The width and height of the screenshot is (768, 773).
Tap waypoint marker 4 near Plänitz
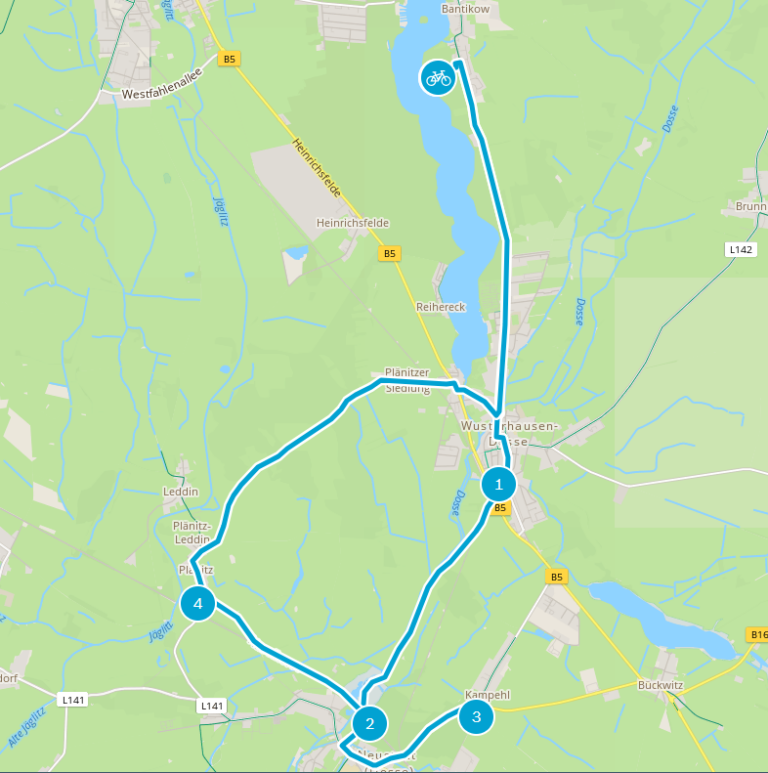[x=198, y=604]
